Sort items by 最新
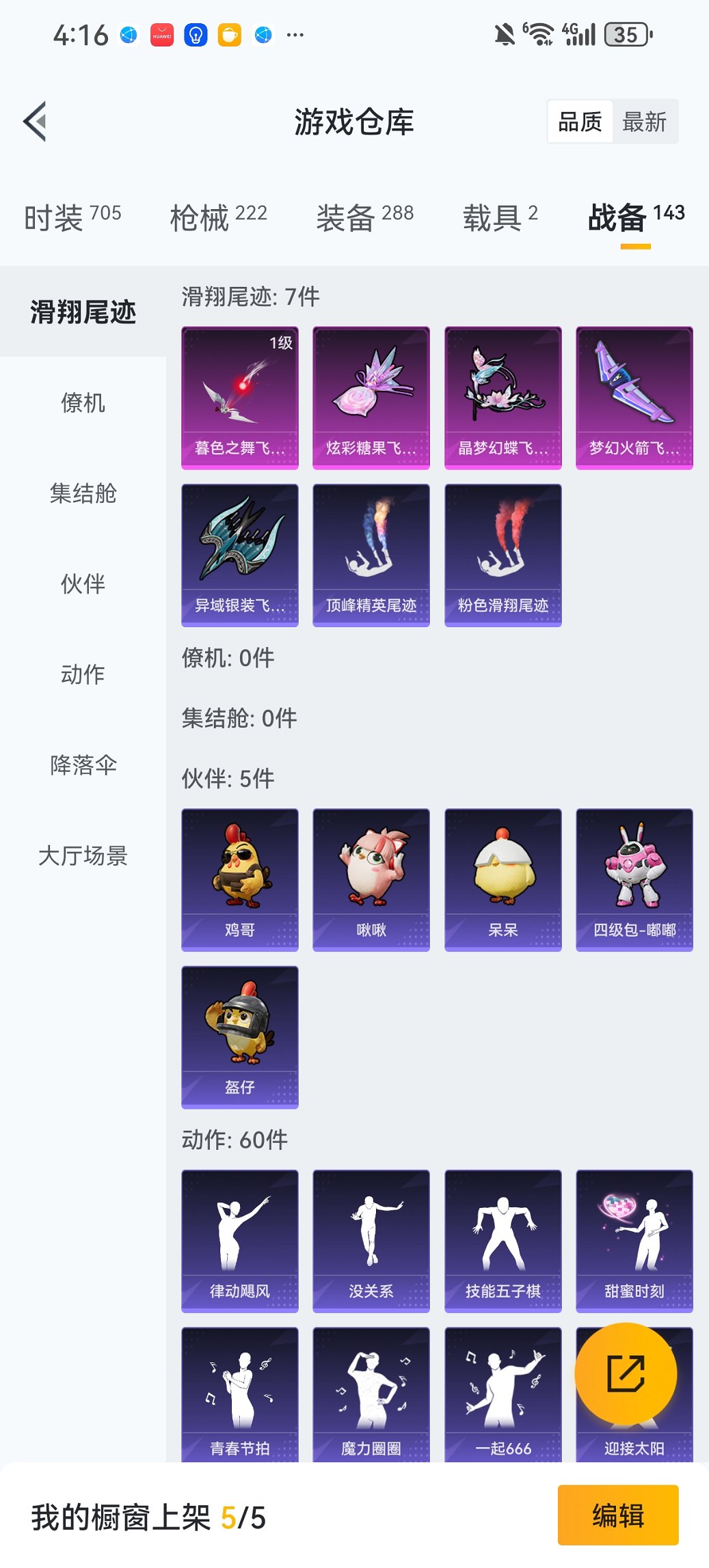 [x=644, y=122]
